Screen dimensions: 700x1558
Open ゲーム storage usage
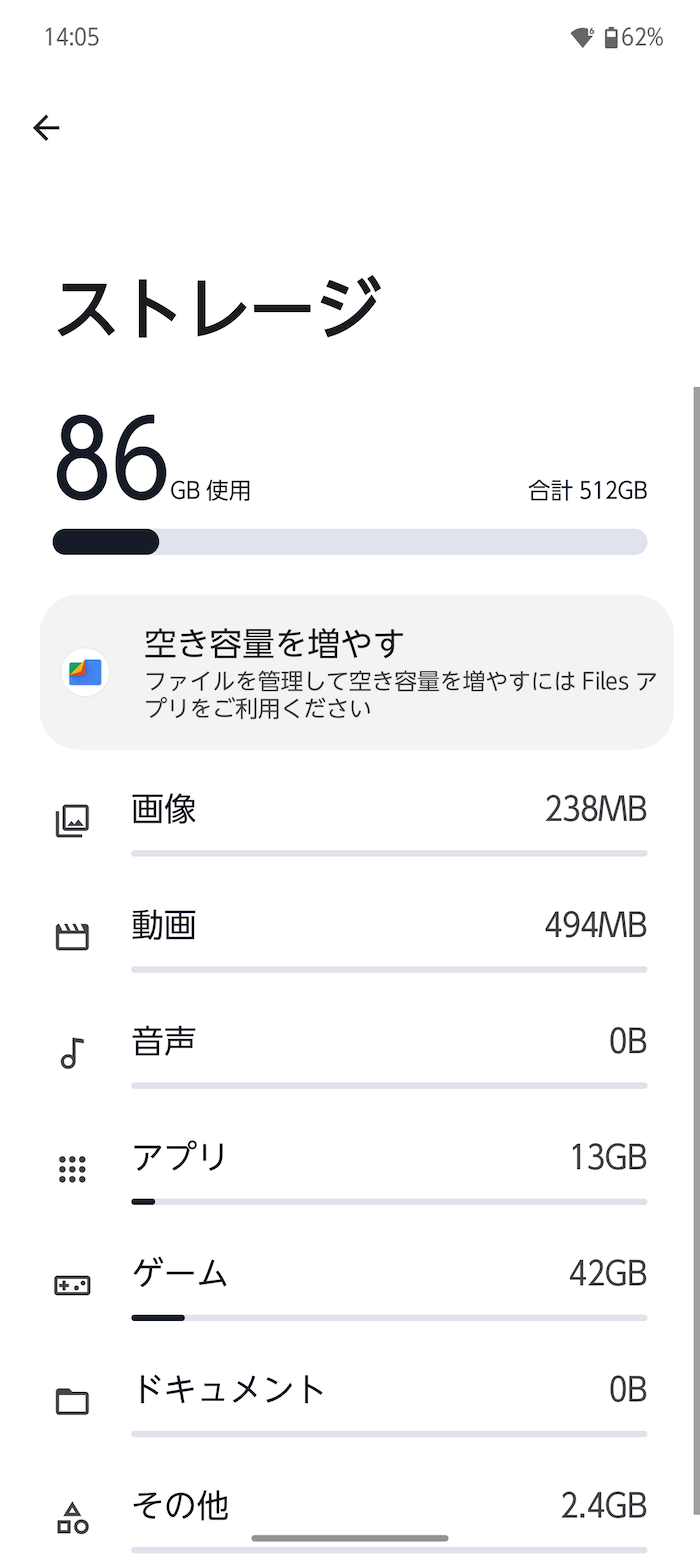(350, 1286)
